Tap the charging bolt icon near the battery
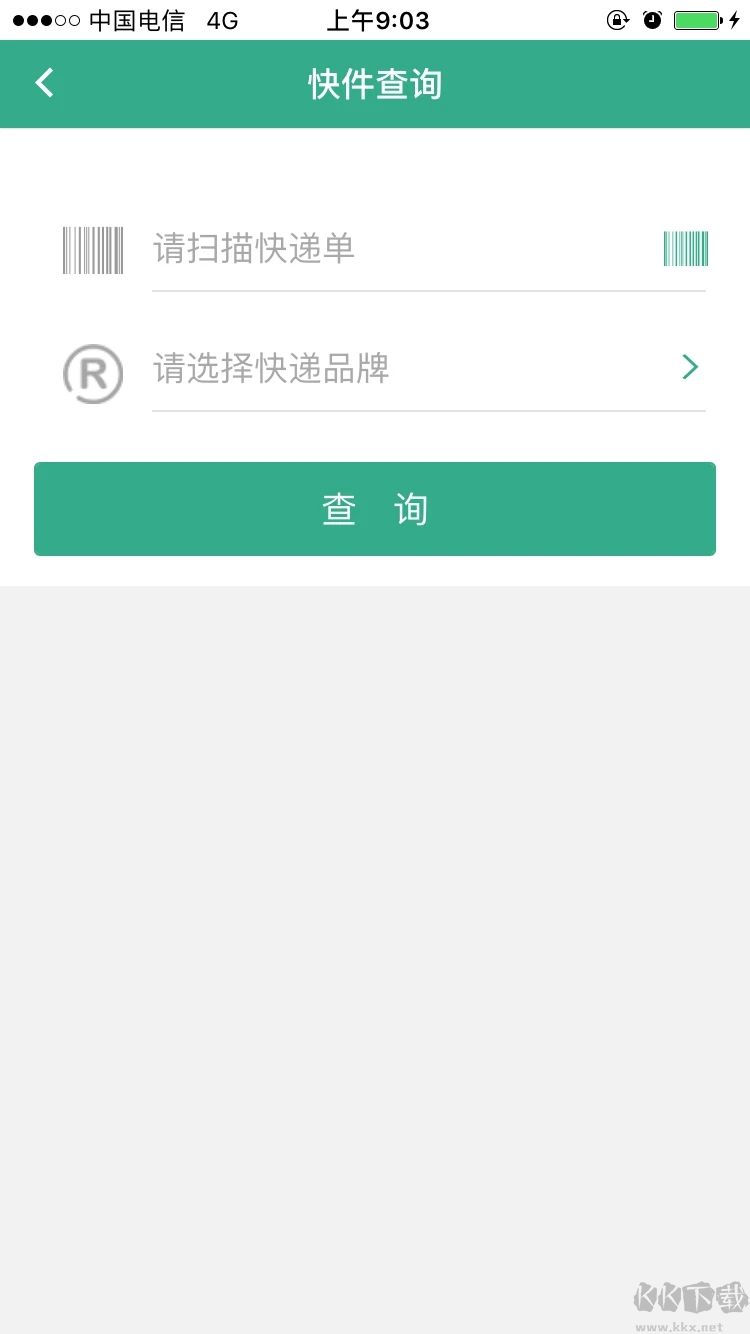The image size is (750, 1334). (736, 18)
